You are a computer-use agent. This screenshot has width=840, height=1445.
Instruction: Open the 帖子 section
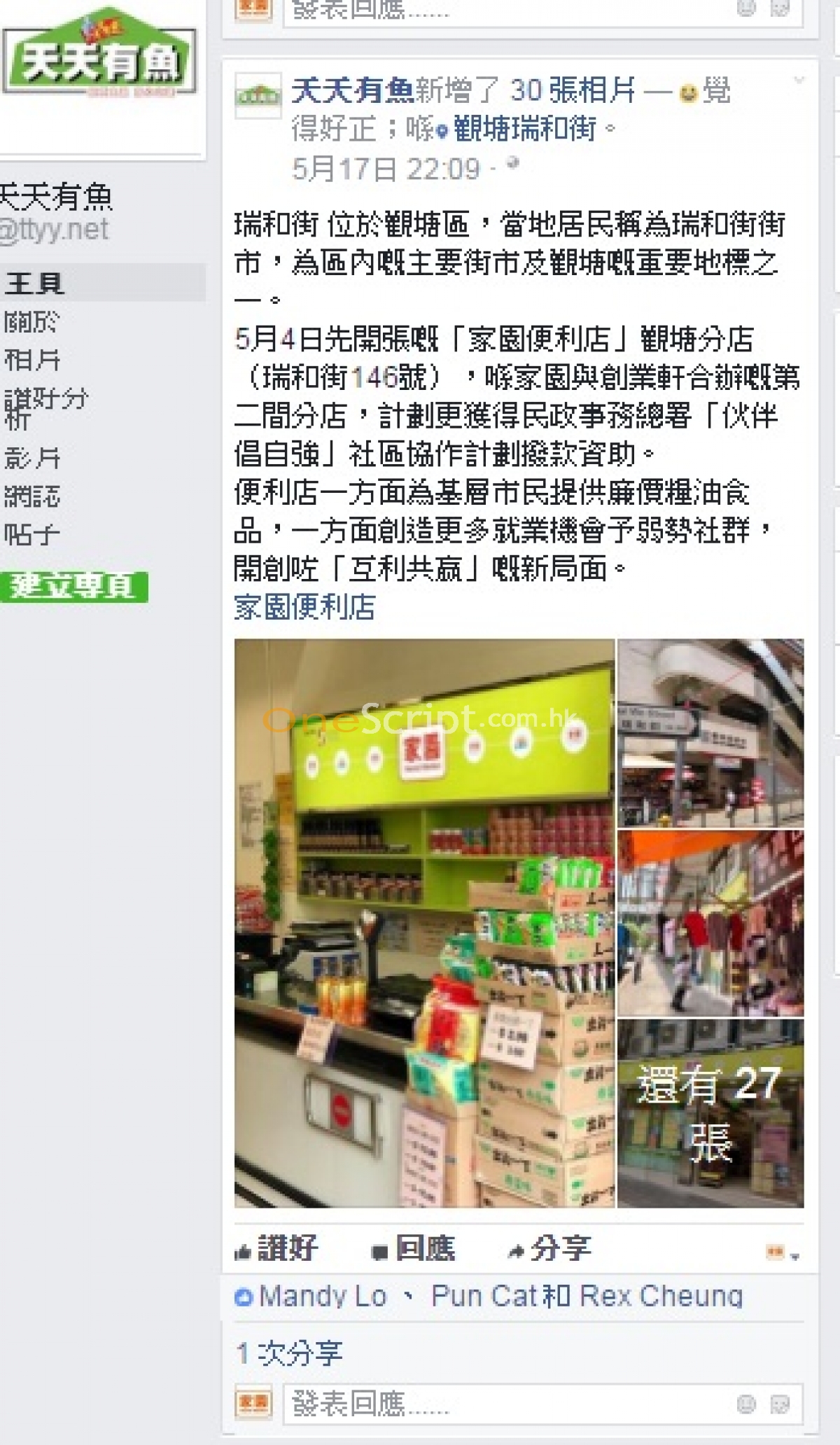point(32,536)
